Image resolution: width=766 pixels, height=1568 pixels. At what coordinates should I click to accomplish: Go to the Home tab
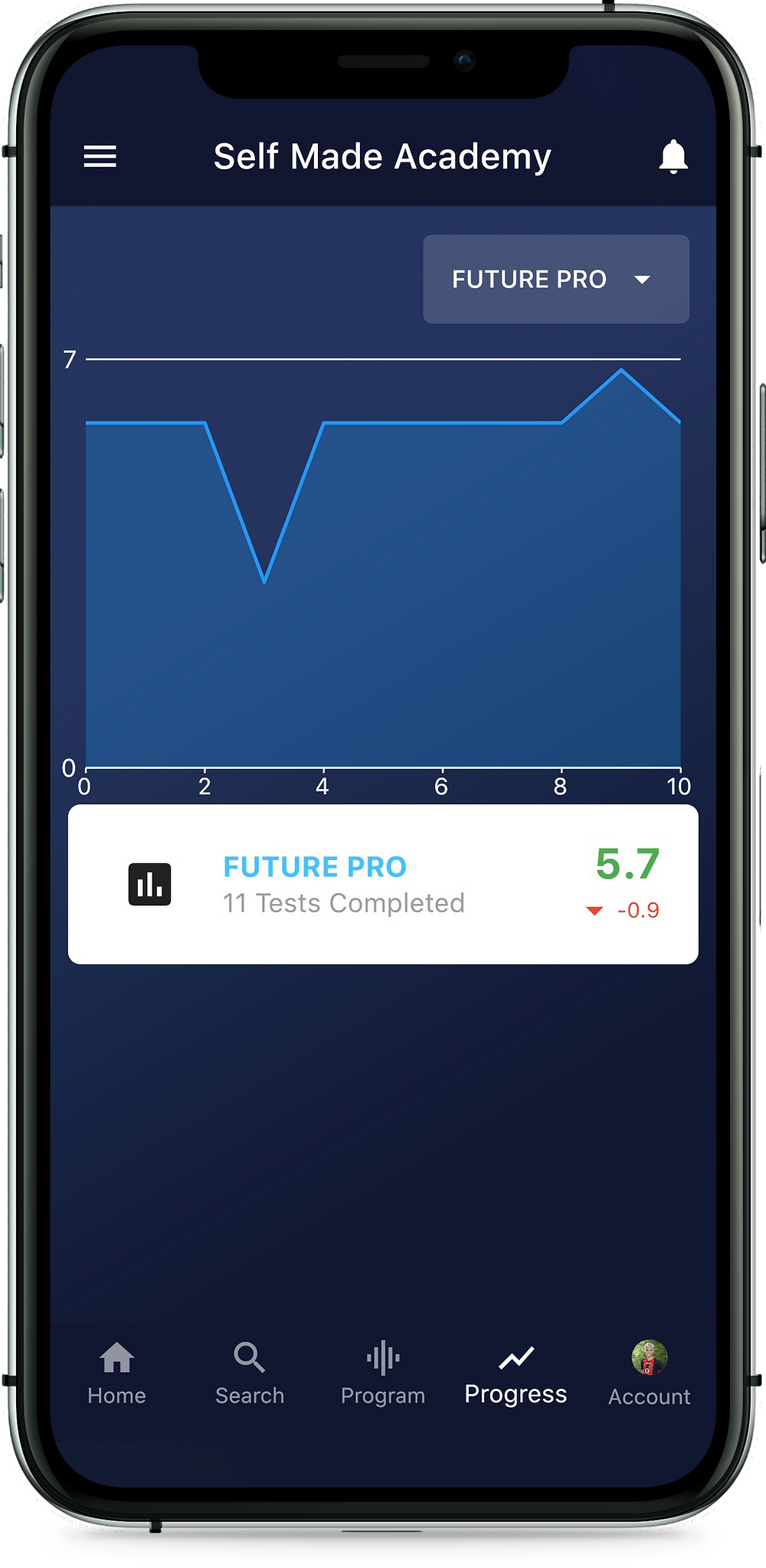[x=116, y=1373]
